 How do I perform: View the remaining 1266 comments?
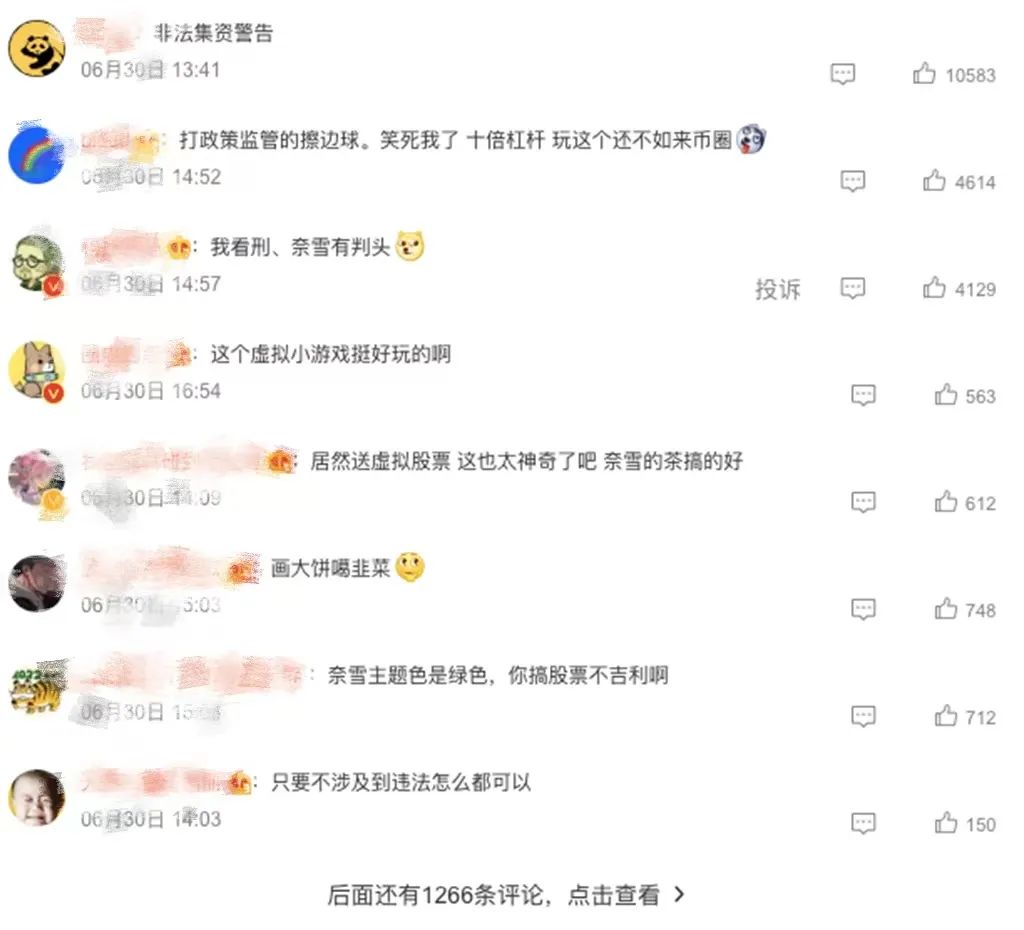[507, 895]
